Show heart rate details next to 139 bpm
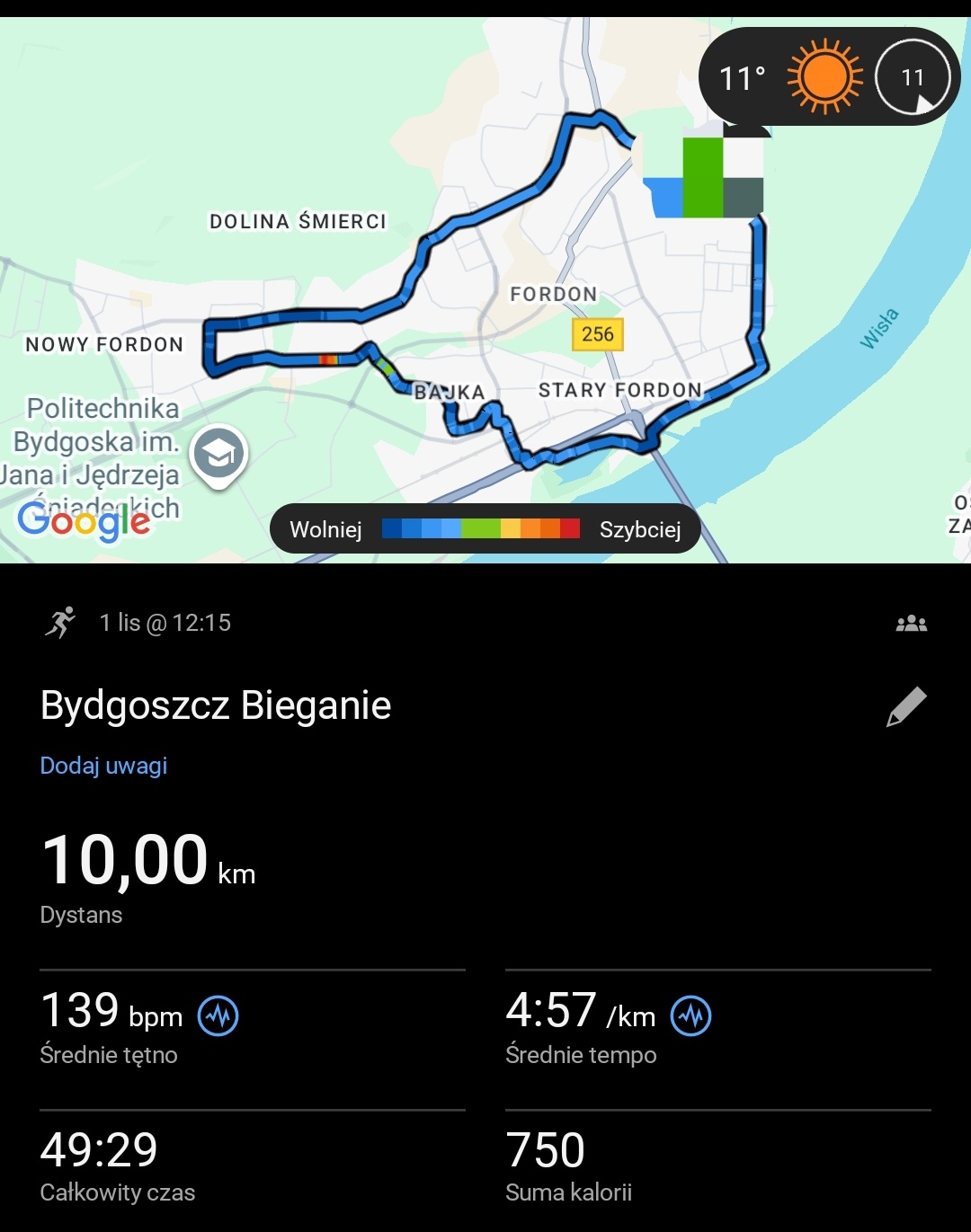This screenshot has width=971, height=1232. (x=218, y=1016)
